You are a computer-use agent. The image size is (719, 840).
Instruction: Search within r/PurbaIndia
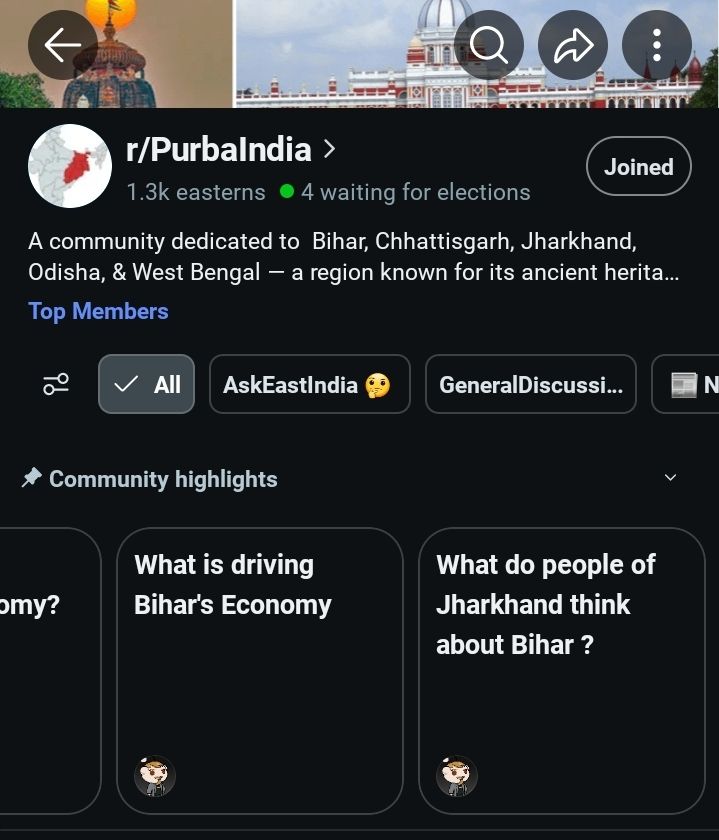pyautogui.click(x=489, y=45)
